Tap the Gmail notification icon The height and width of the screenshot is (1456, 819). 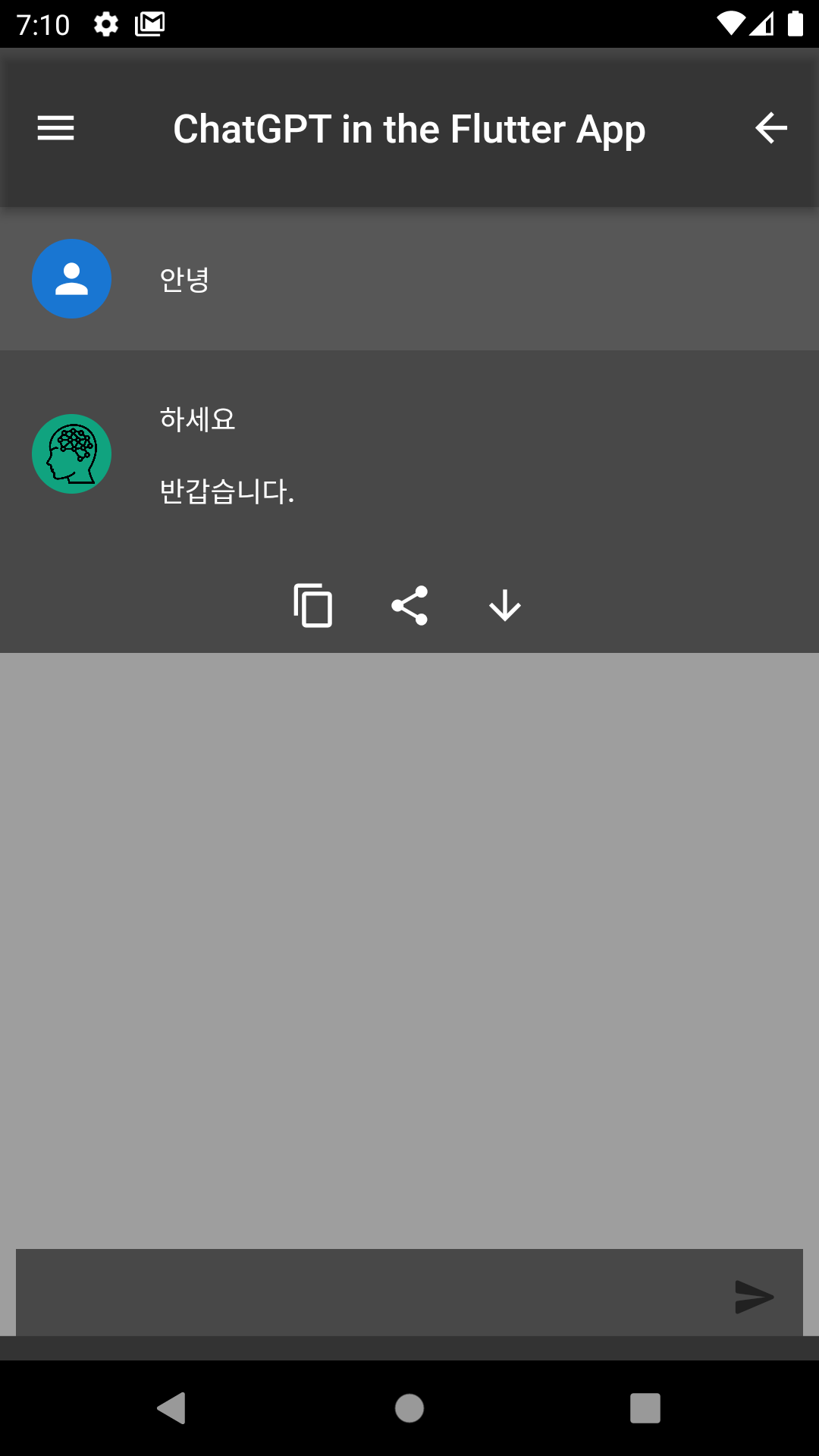[x=149, y=23]
